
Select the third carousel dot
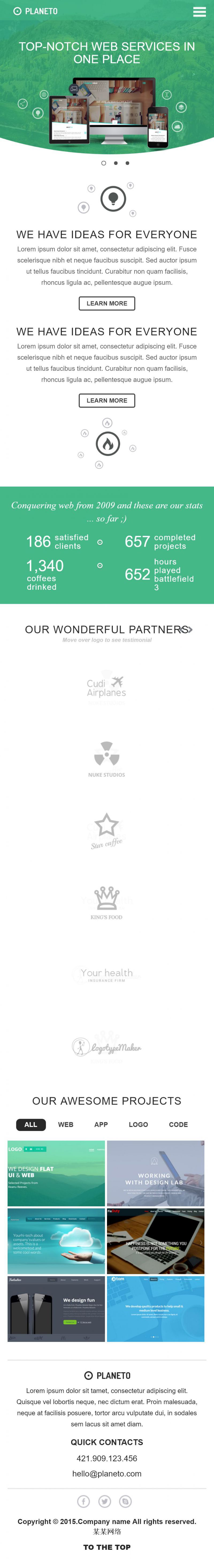[127, 163]
